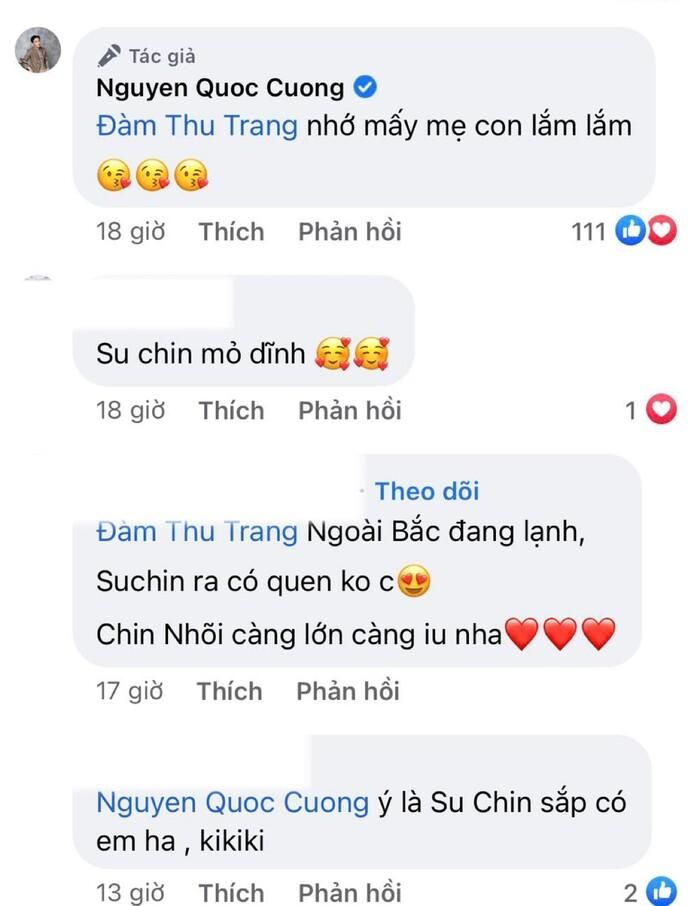Viewport: 700px width, 906px height.
Task: Follow the commenter via Theo dõi
Action: (427, 491)
